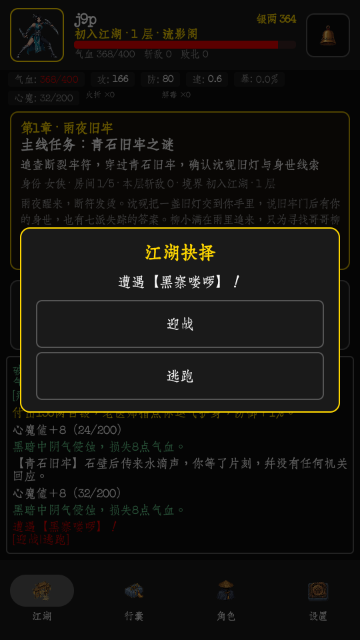The width and height of the screenshot is (360, 640).
Task: Go to the 角色 character tab
Action: (226, 598)
